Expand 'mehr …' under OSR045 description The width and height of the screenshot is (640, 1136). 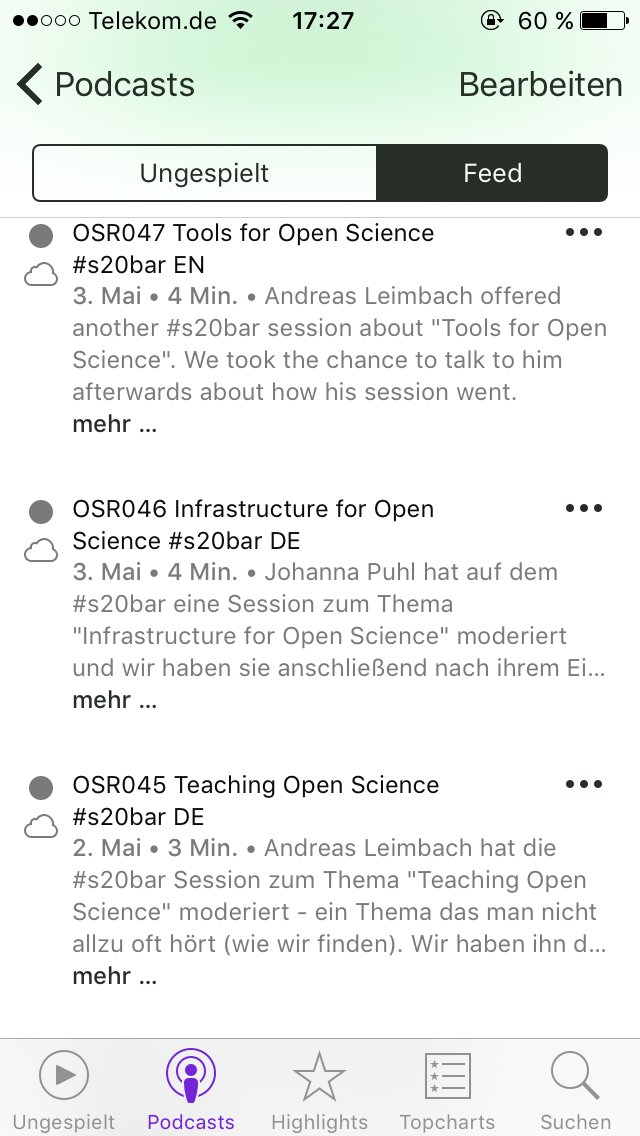pyautogui.click(x=115, y=976)
